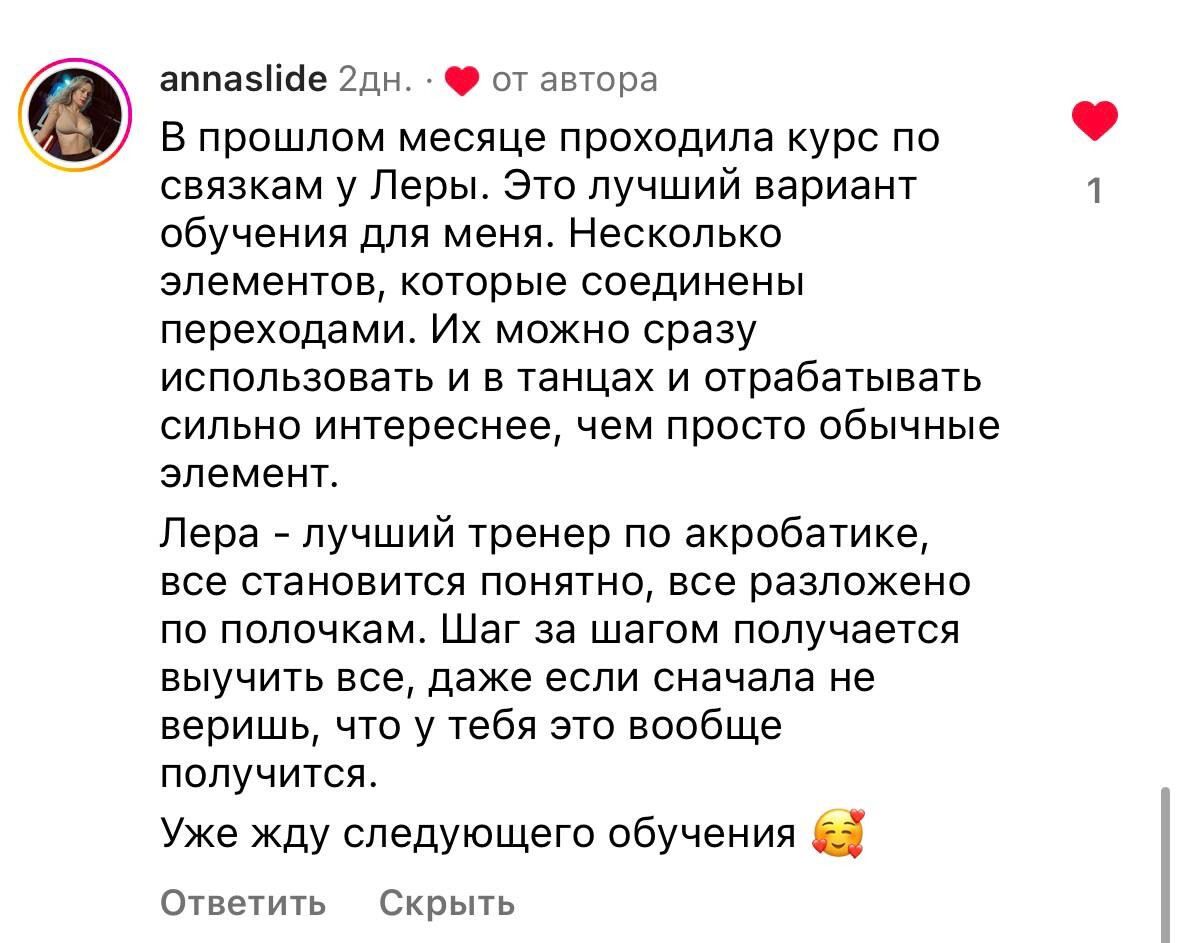Like the comment by annaslide

click(1094, 122)
